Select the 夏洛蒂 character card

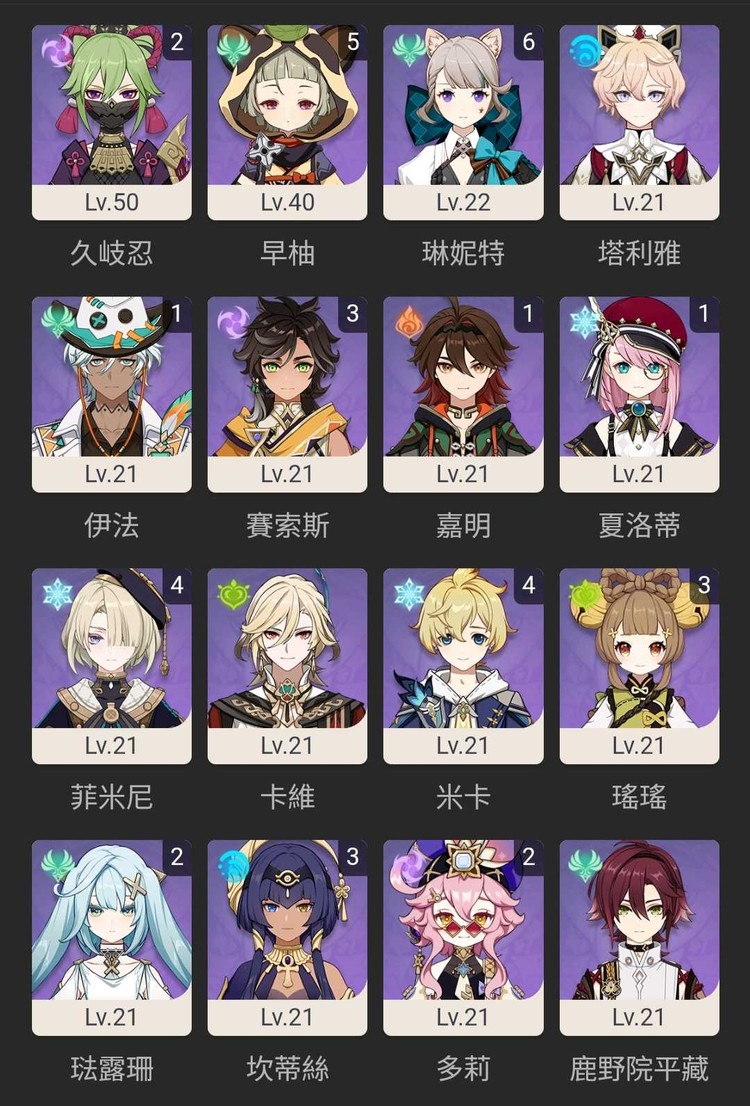pyautogui.click(x=639, y=394)
